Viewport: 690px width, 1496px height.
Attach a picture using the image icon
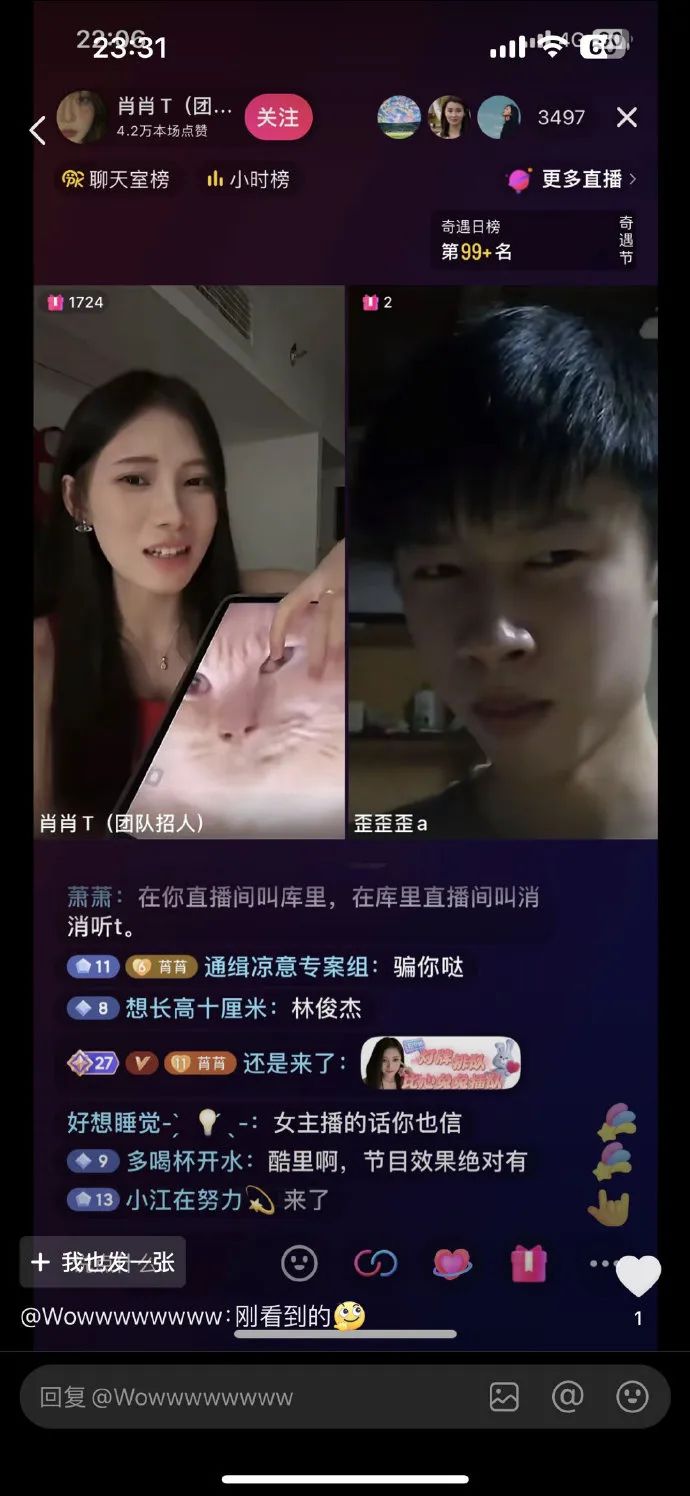504,1397
